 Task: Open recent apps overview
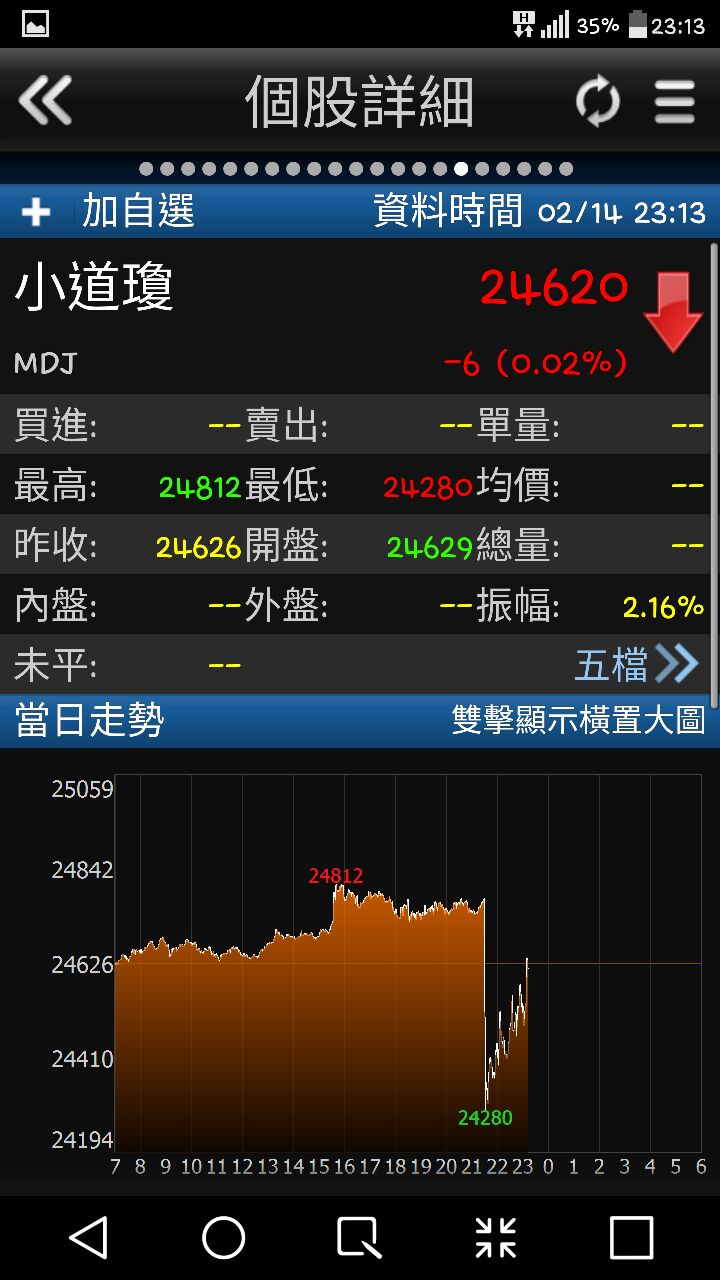coord(631,1238)
